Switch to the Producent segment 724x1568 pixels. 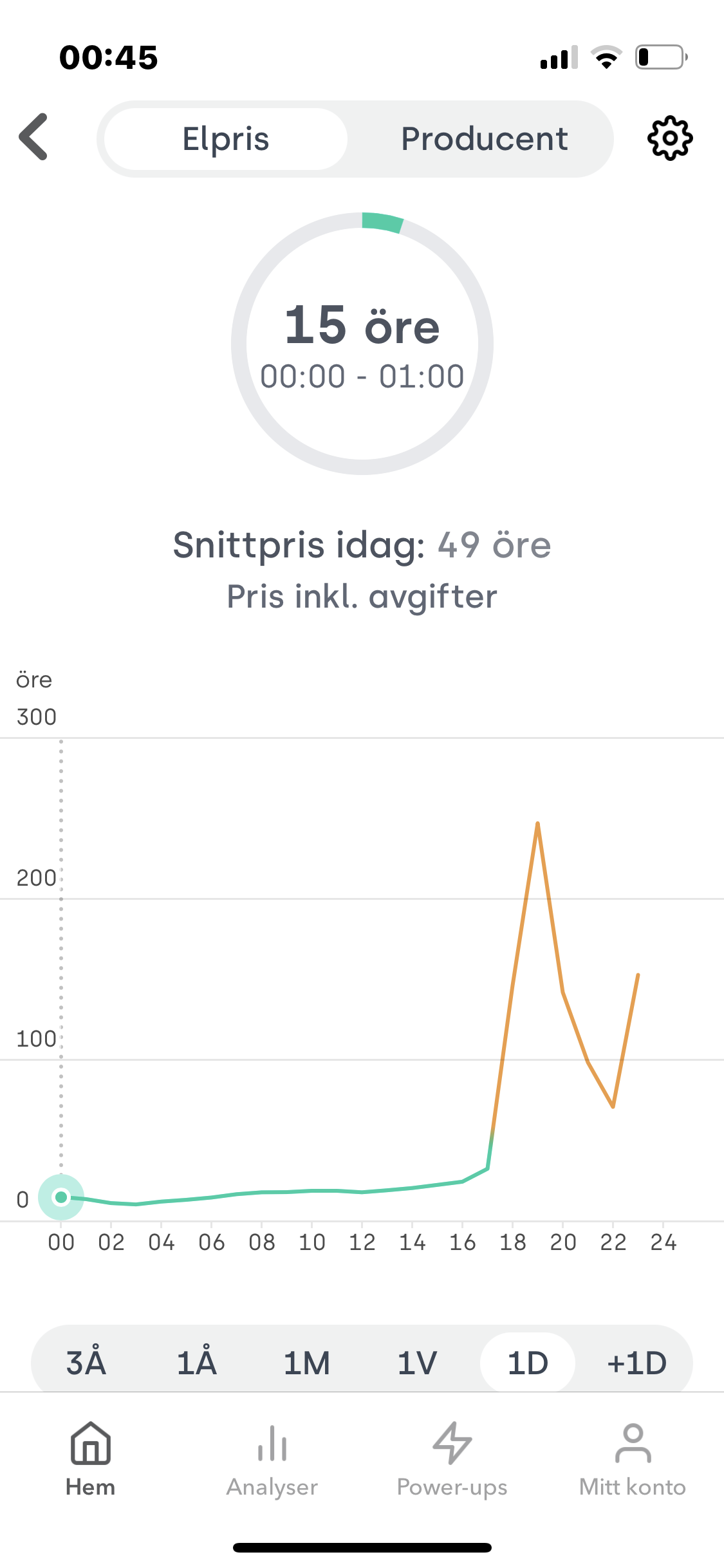pyautogui.click(x=484, y=139)
